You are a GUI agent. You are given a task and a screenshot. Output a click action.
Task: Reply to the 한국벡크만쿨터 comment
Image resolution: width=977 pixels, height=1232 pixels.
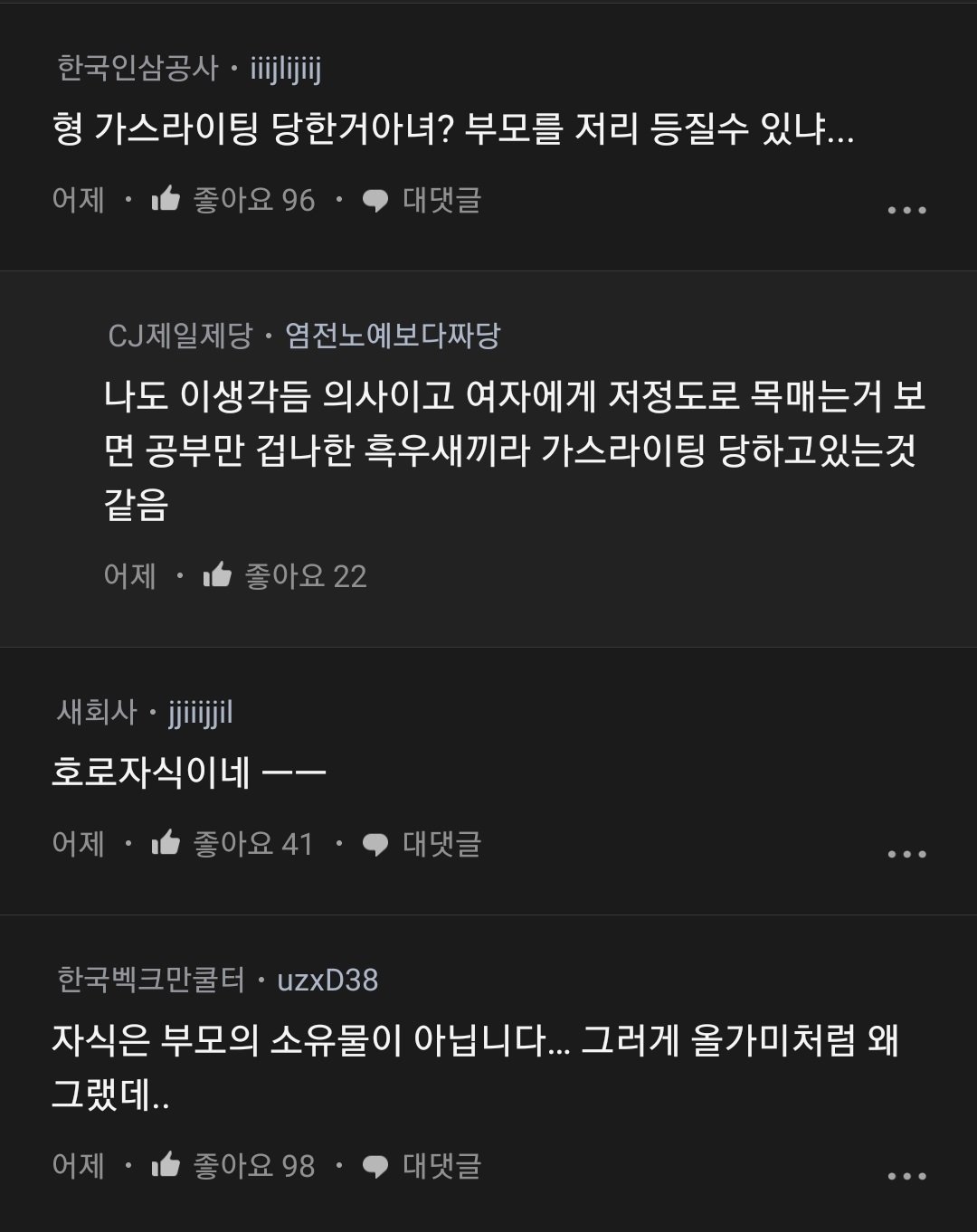point(422,1166)
